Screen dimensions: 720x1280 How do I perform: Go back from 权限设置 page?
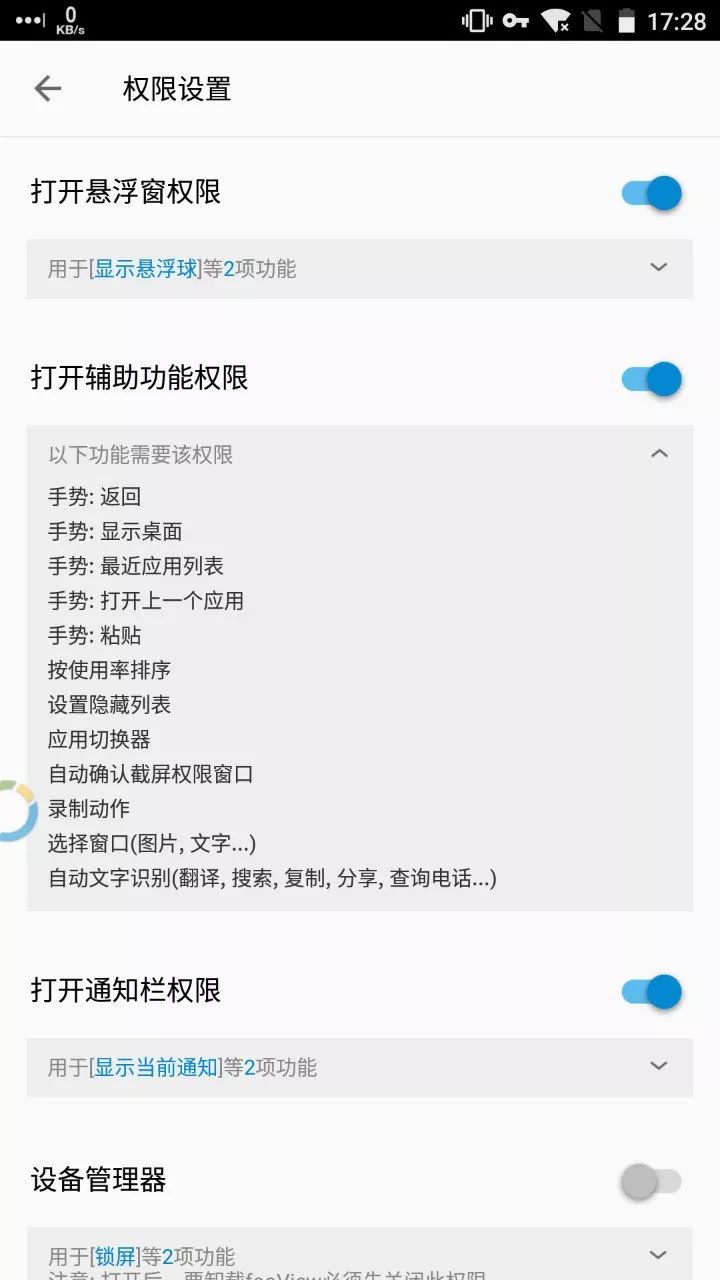tap(47, 89)
